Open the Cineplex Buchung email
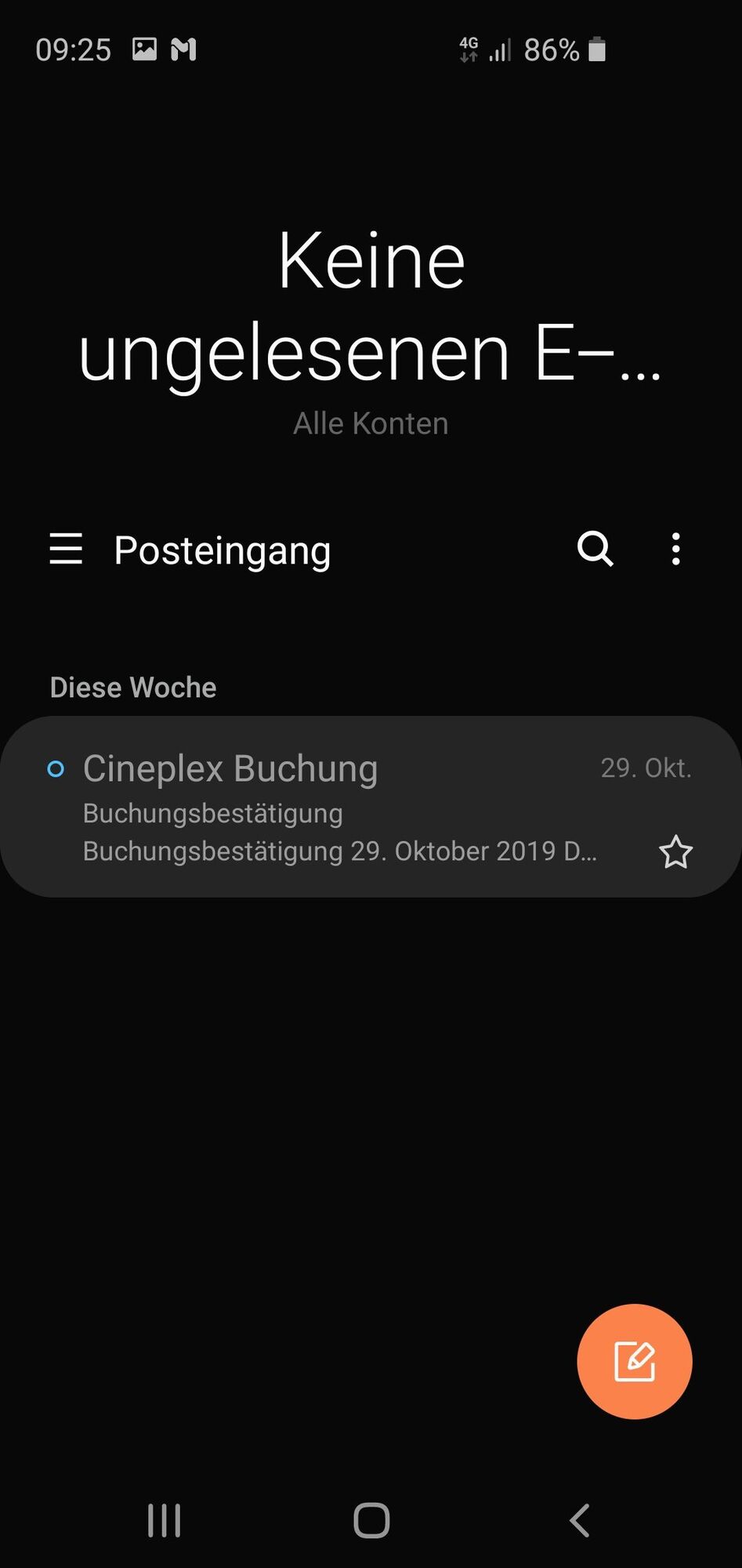This screenshot has width=742, height=1568. [337, 806]
